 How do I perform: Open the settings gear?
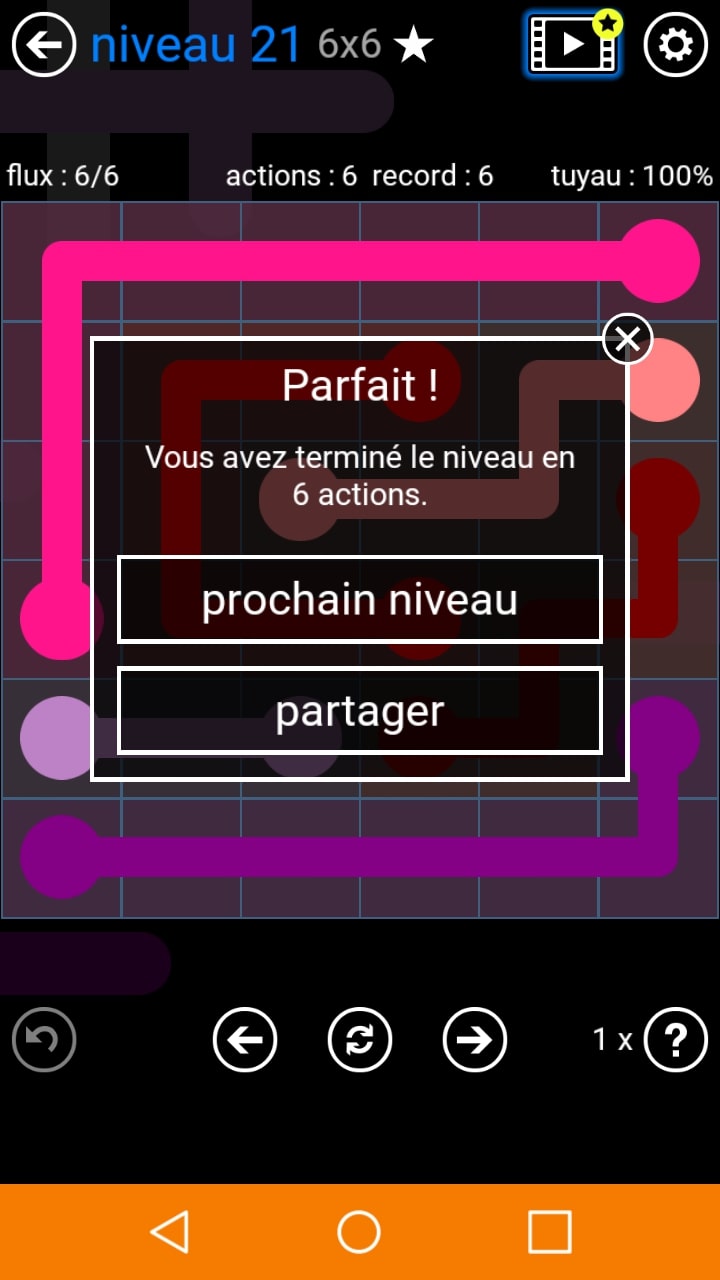click(675, 45)
